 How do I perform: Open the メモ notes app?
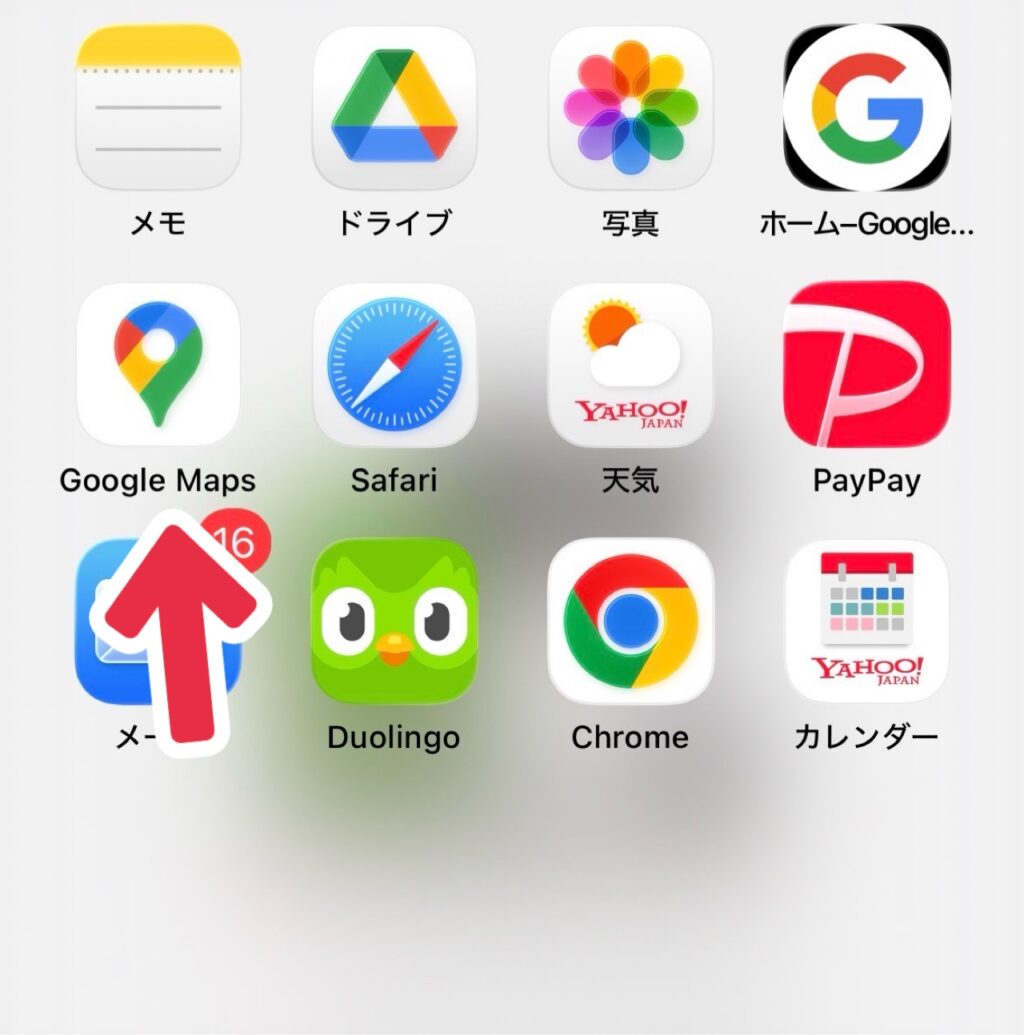[158, 107]
